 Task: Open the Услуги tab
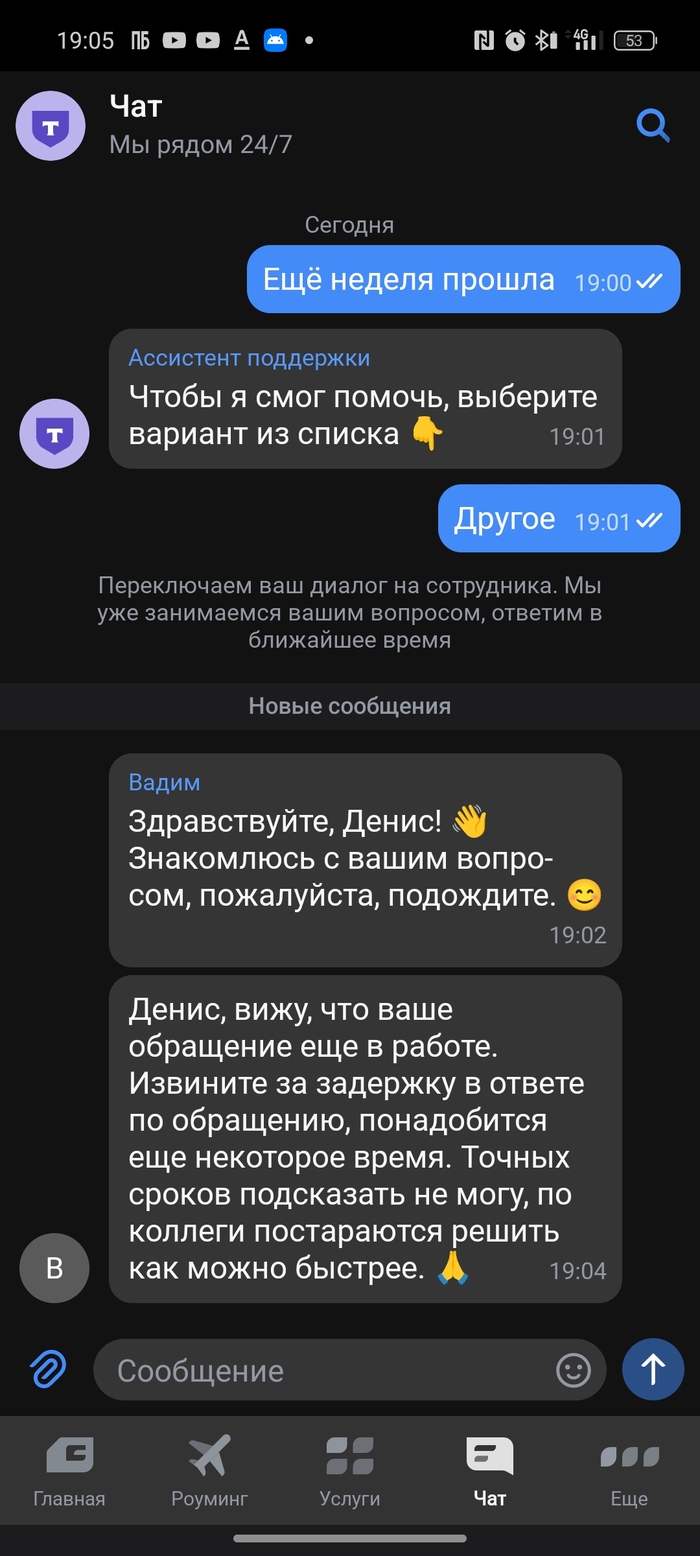click(x=349, y=1471)
